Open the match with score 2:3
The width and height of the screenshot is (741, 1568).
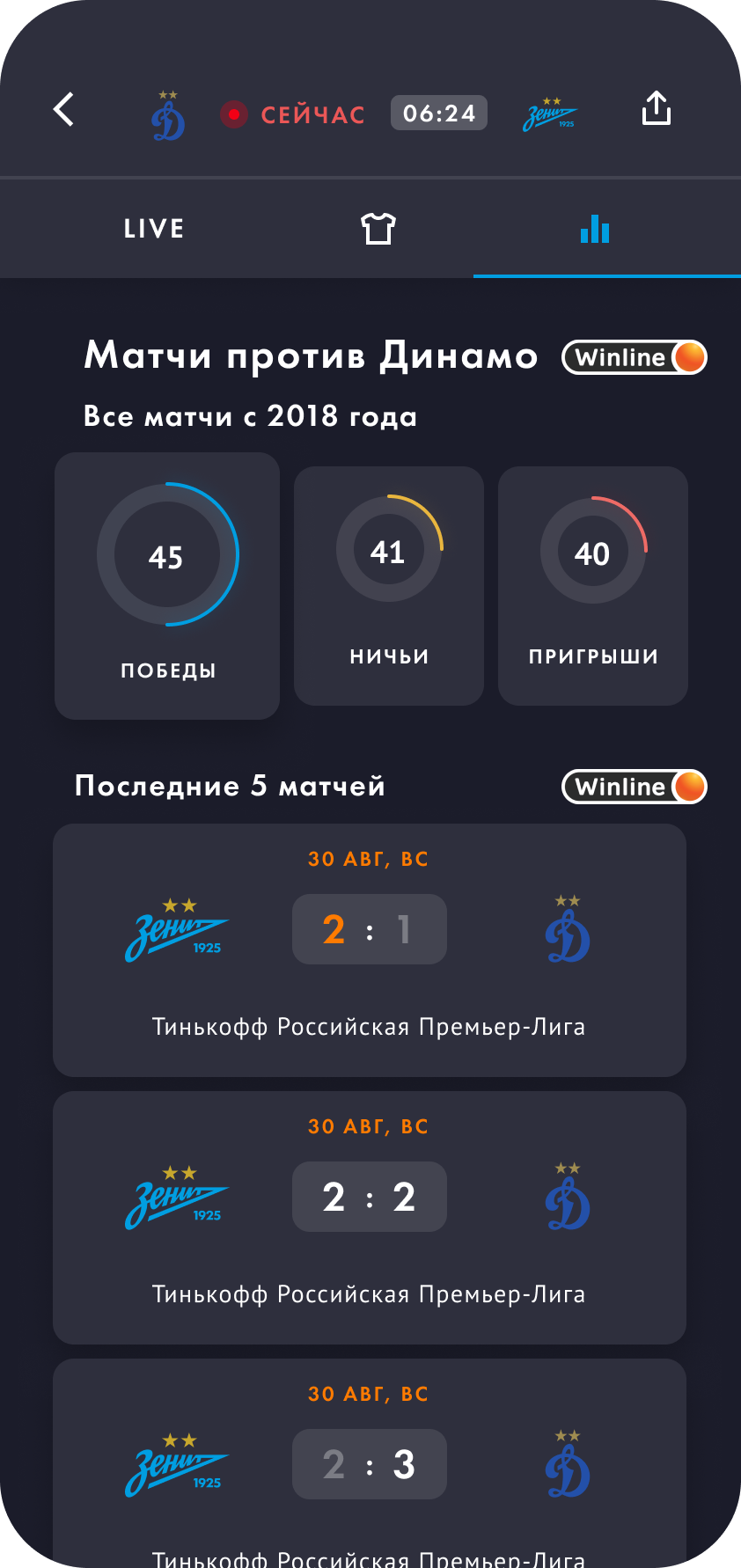pyautogui.click(x=370, y=1464)
